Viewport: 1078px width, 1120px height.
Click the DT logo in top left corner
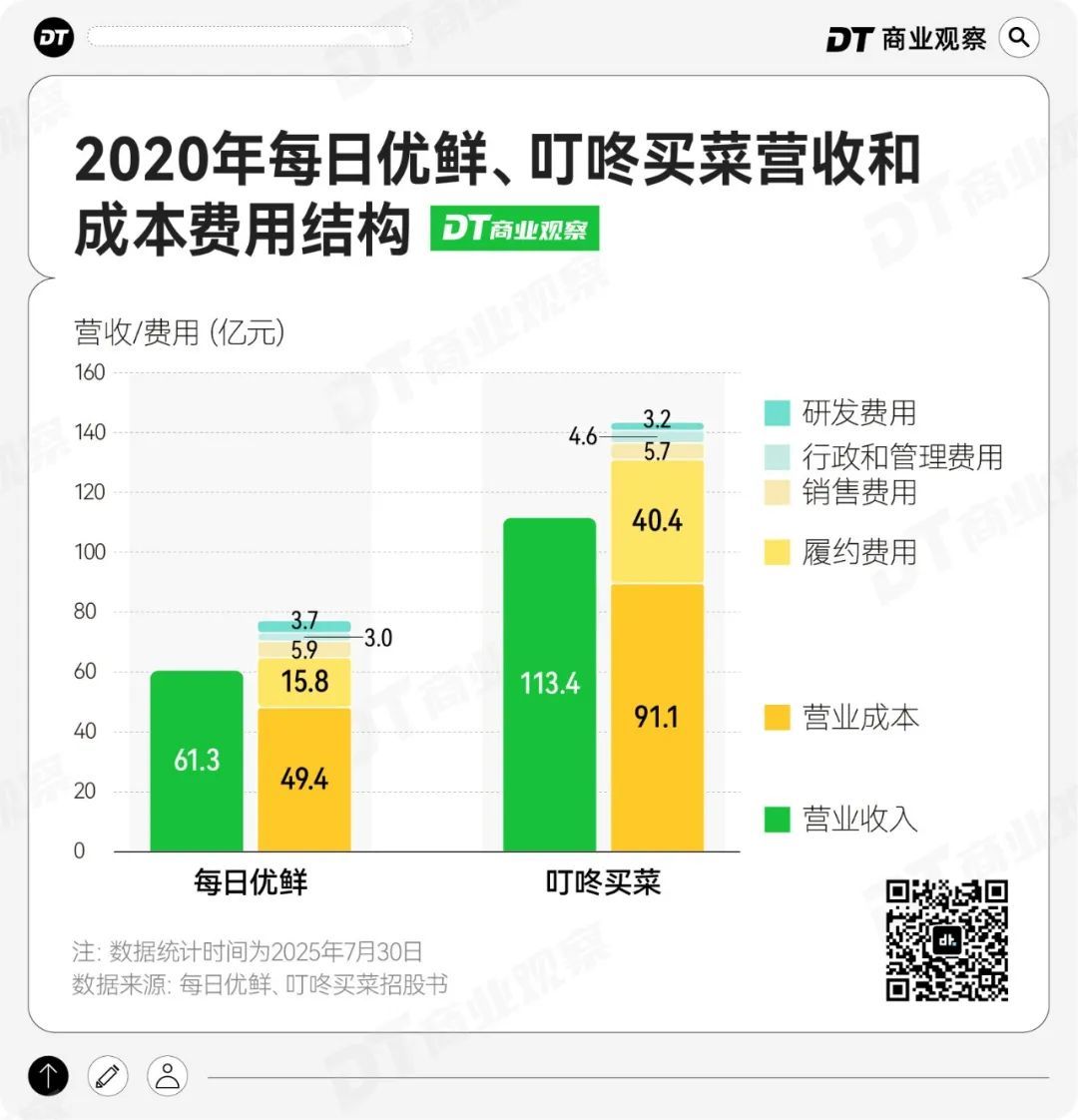pos(55,38)
